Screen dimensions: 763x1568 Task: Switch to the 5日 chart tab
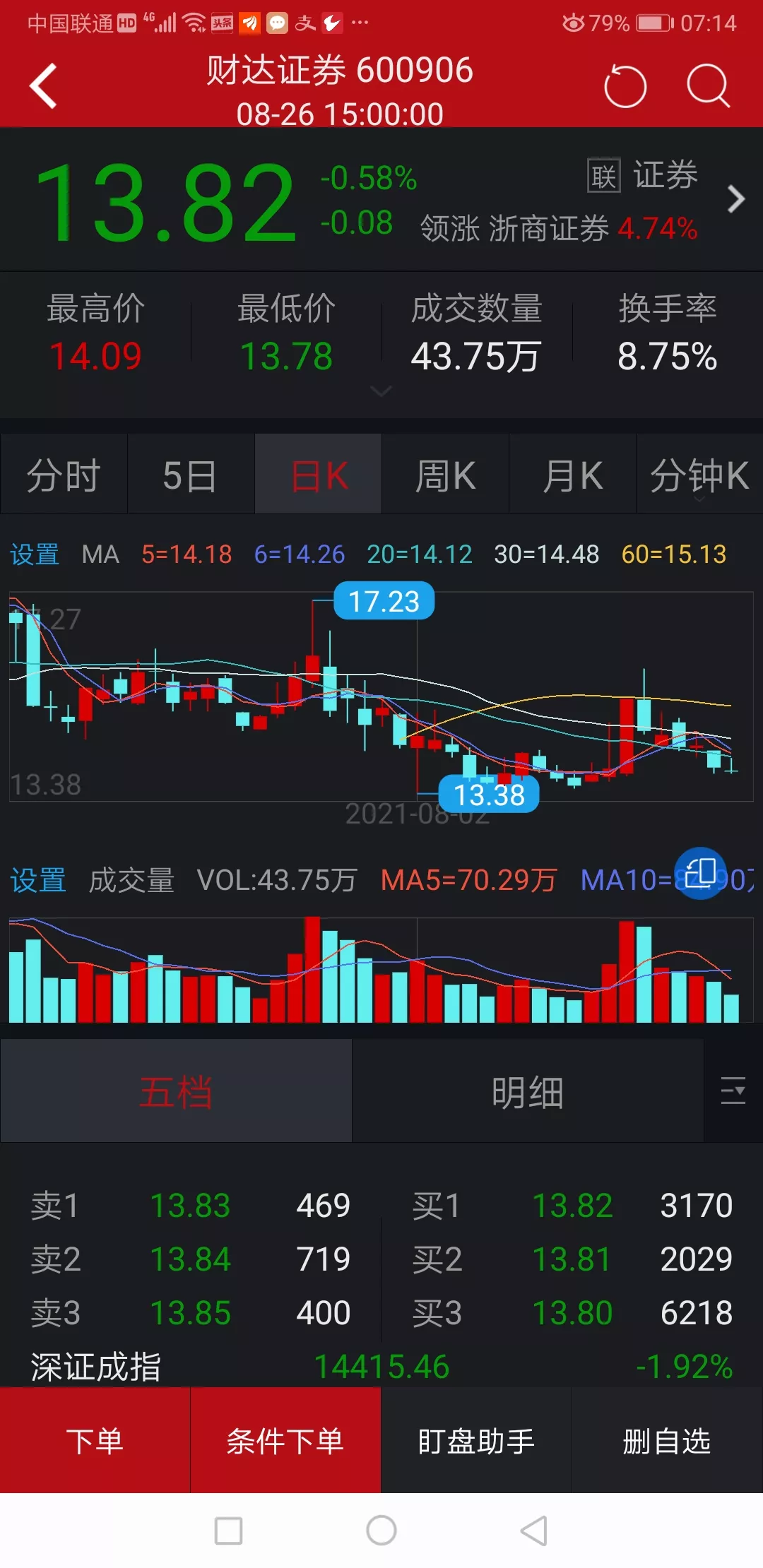190,475
